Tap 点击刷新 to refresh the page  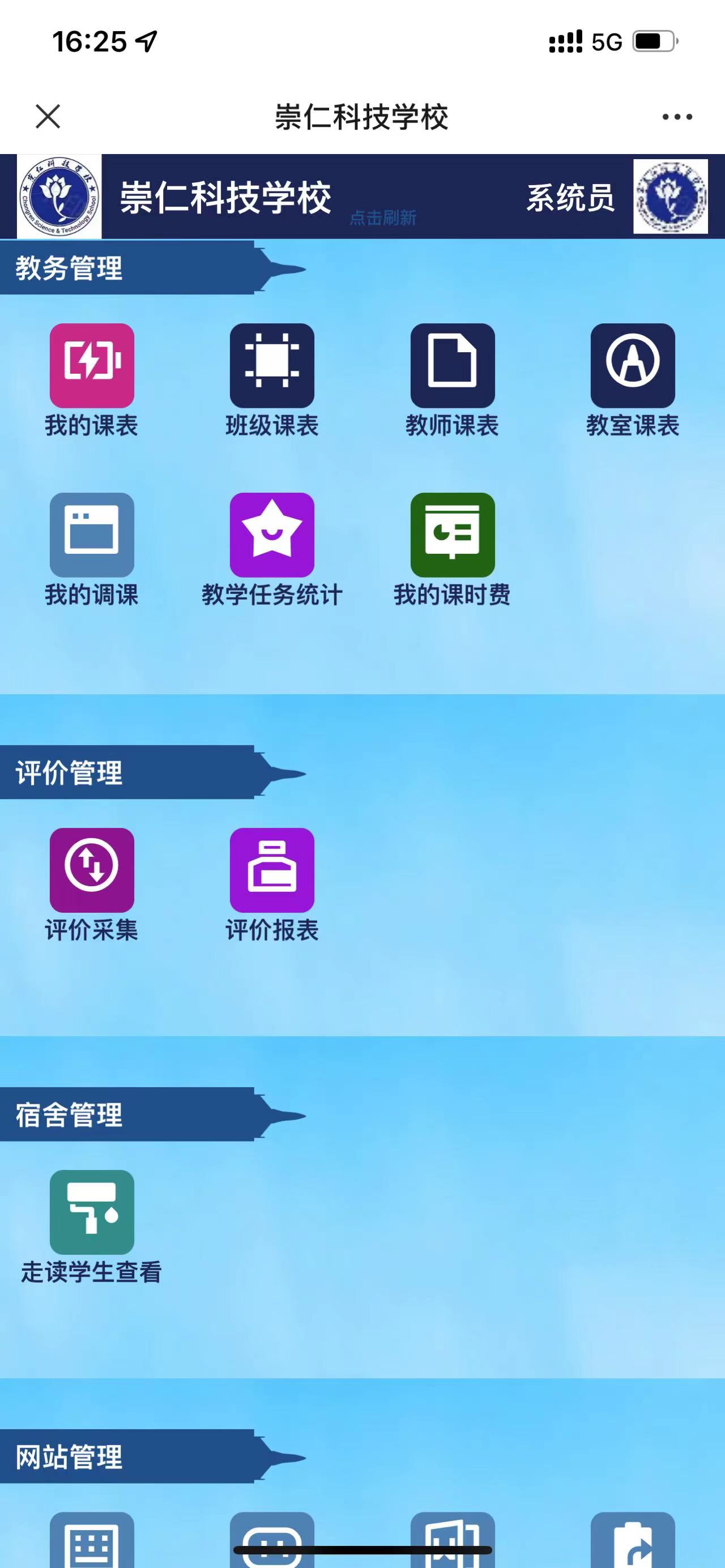click(382, 217)
